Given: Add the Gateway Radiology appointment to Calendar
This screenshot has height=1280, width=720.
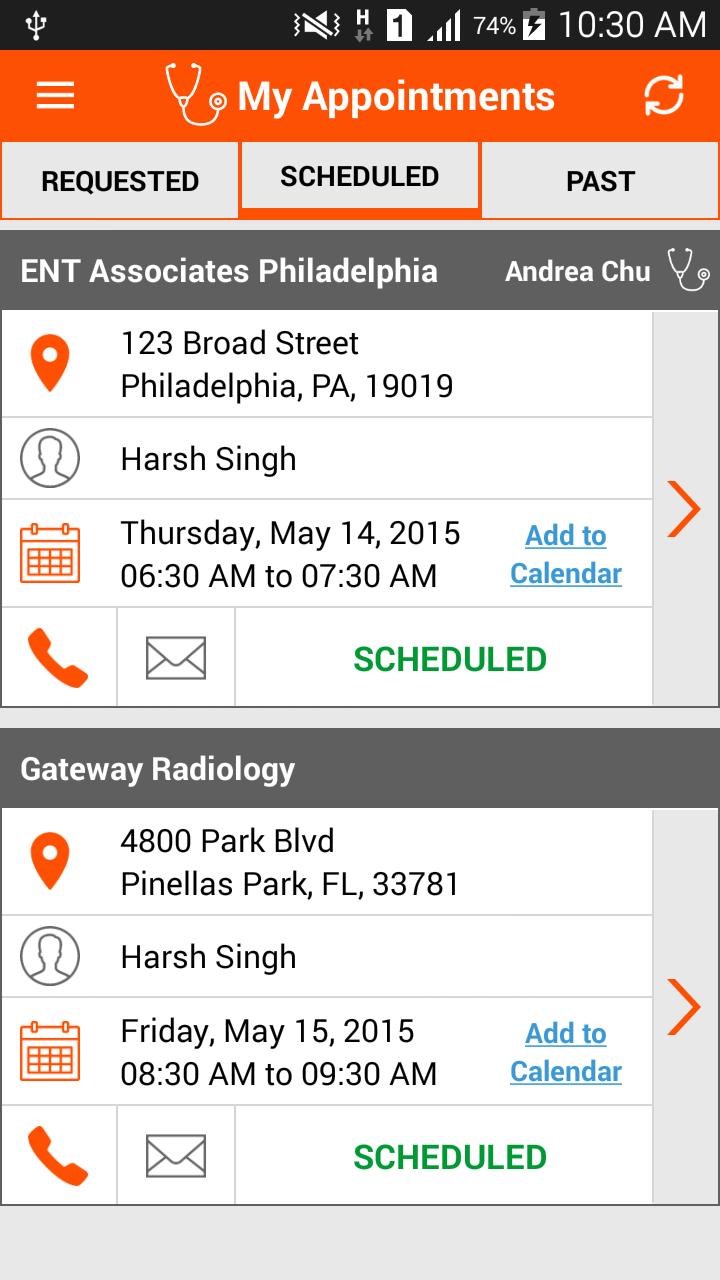Looking at the screenshot, I should (x=565, y=1051).
